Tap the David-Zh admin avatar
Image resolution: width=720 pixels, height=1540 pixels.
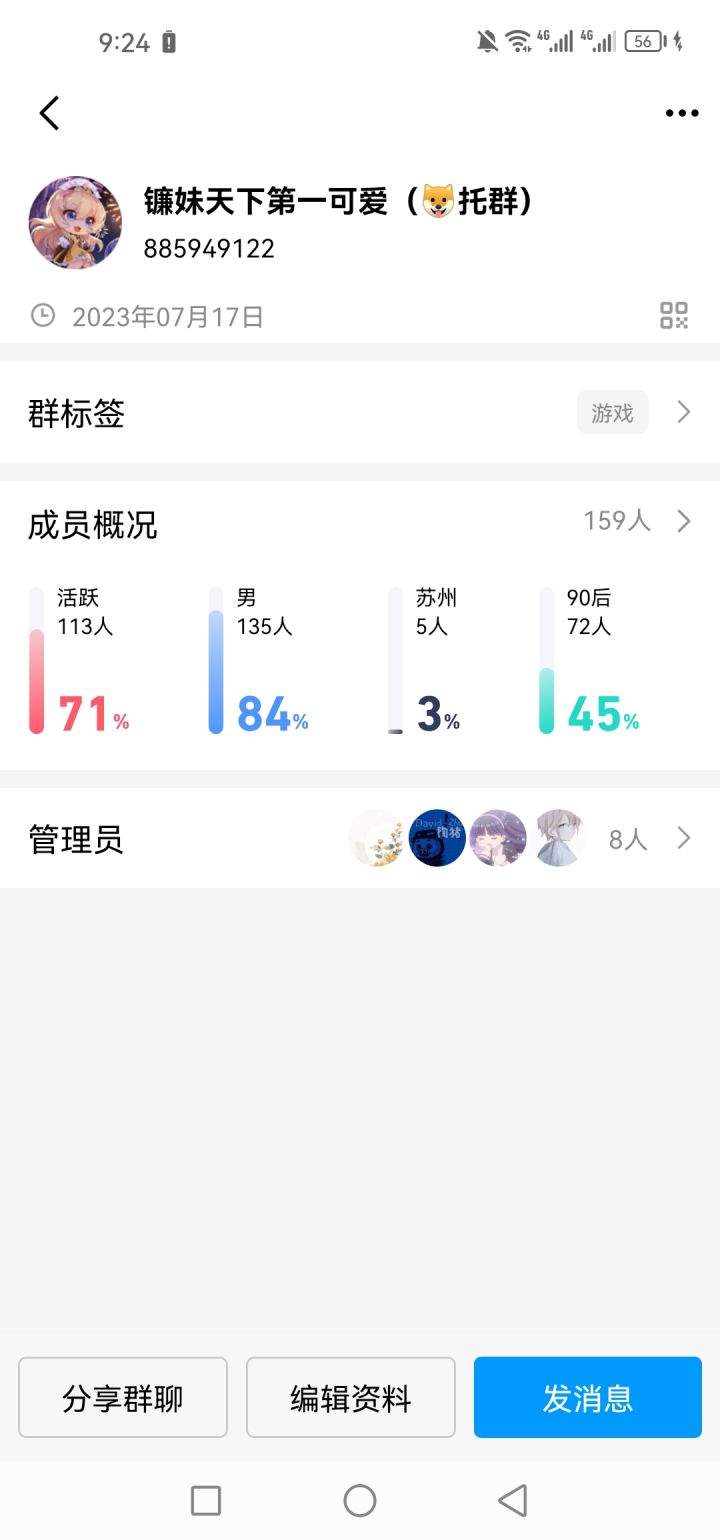[437, 838]
